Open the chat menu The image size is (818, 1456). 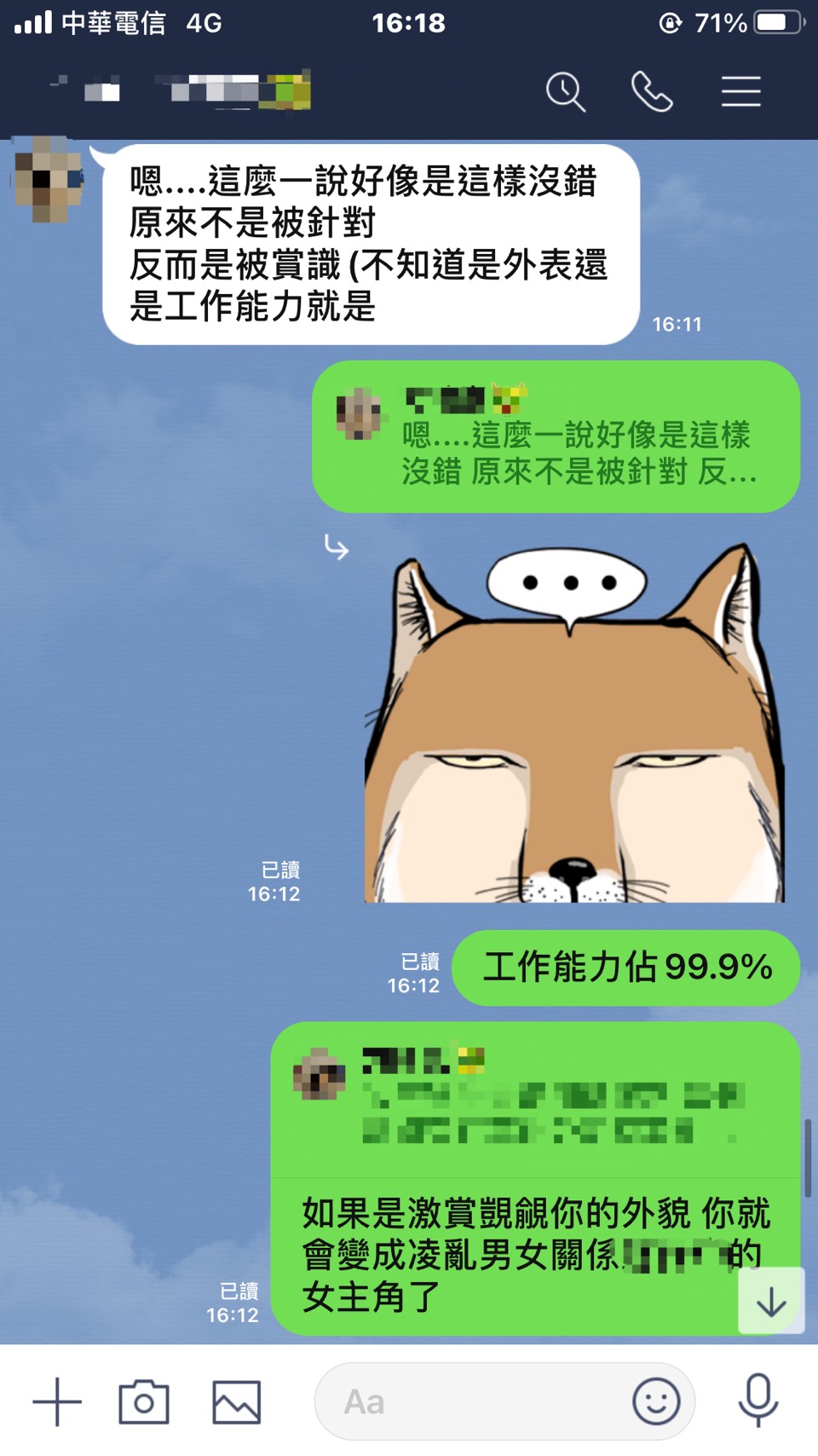pyautogui.click(x=740, y=92)
